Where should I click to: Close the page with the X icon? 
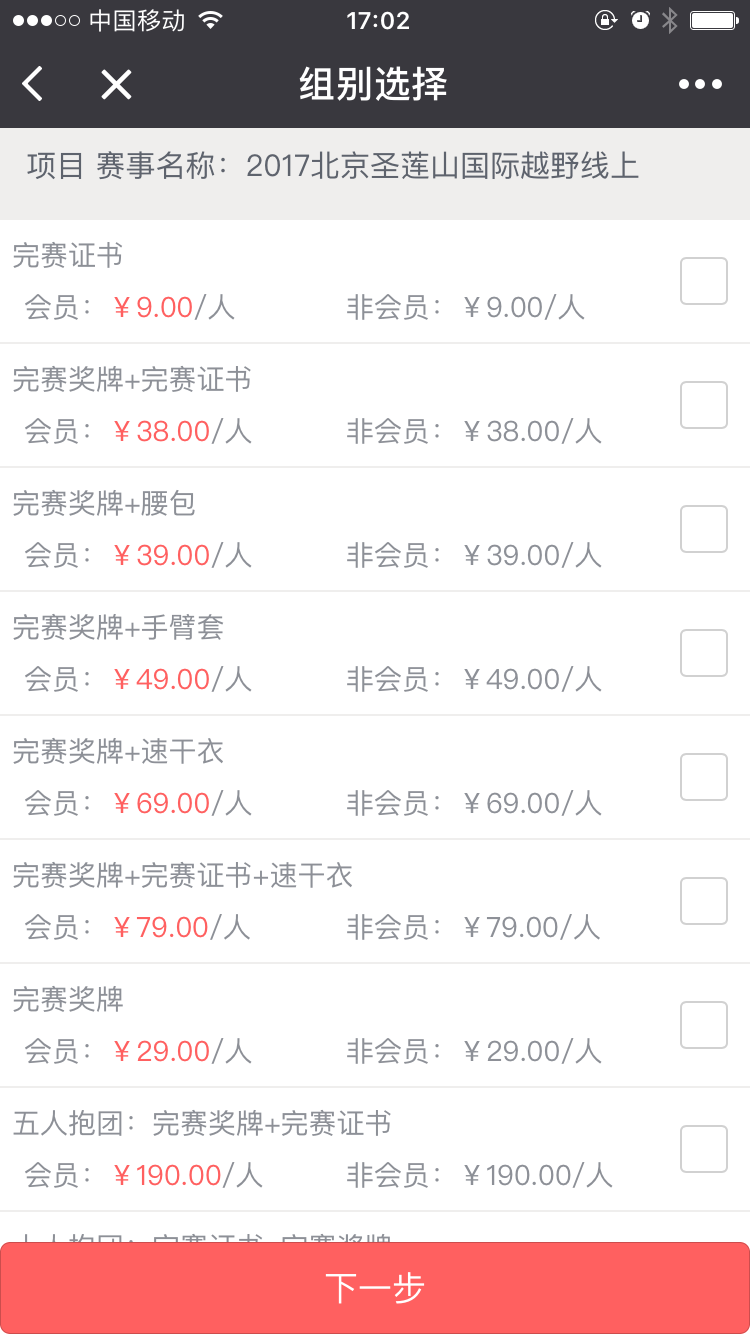(116, 85)
